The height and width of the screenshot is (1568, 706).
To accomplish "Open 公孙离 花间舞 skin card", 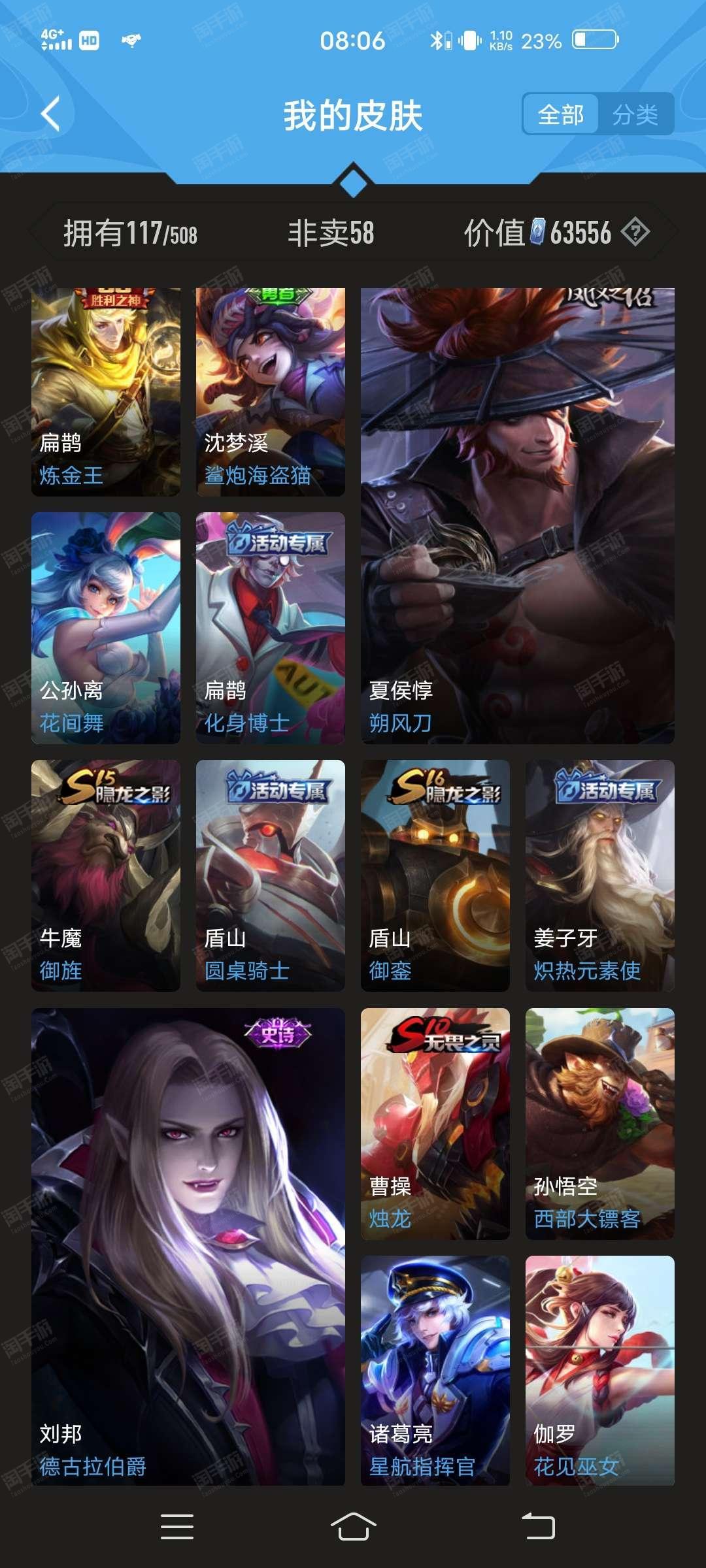I will click(106, 627).
